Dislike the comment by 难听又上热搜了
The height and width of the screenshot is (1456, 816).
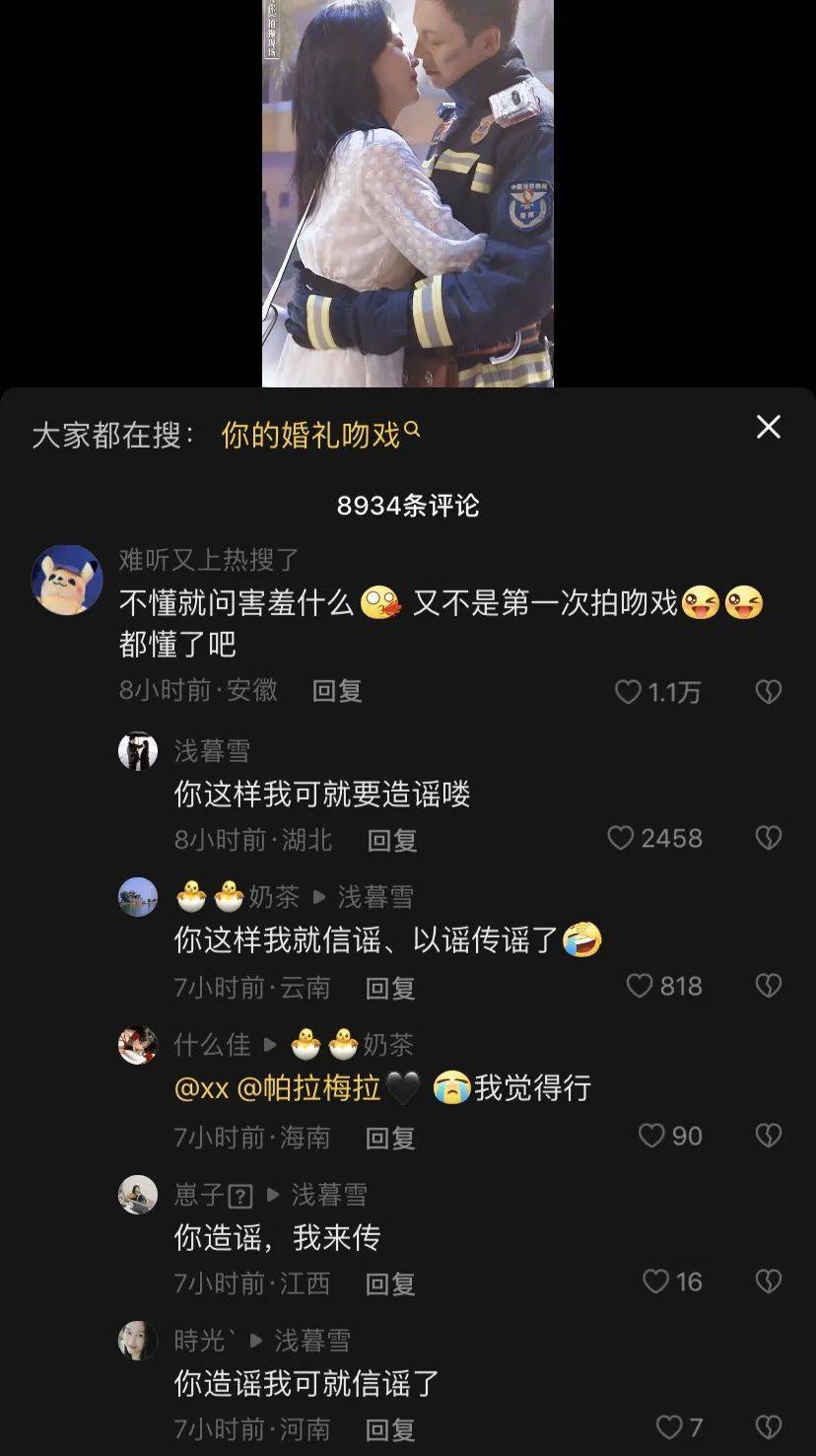768,692
